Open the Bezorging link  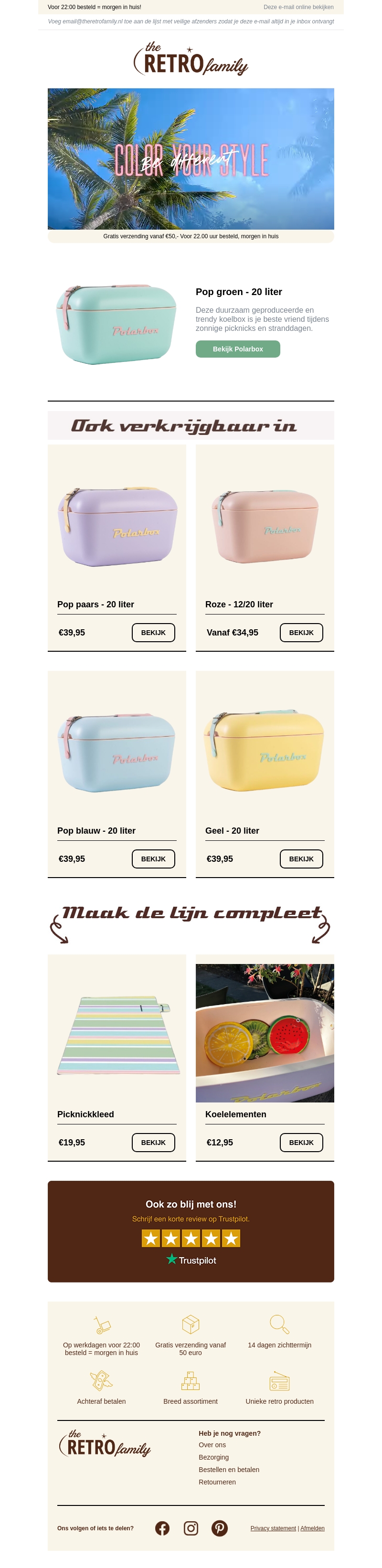[x=213, y=1457]
